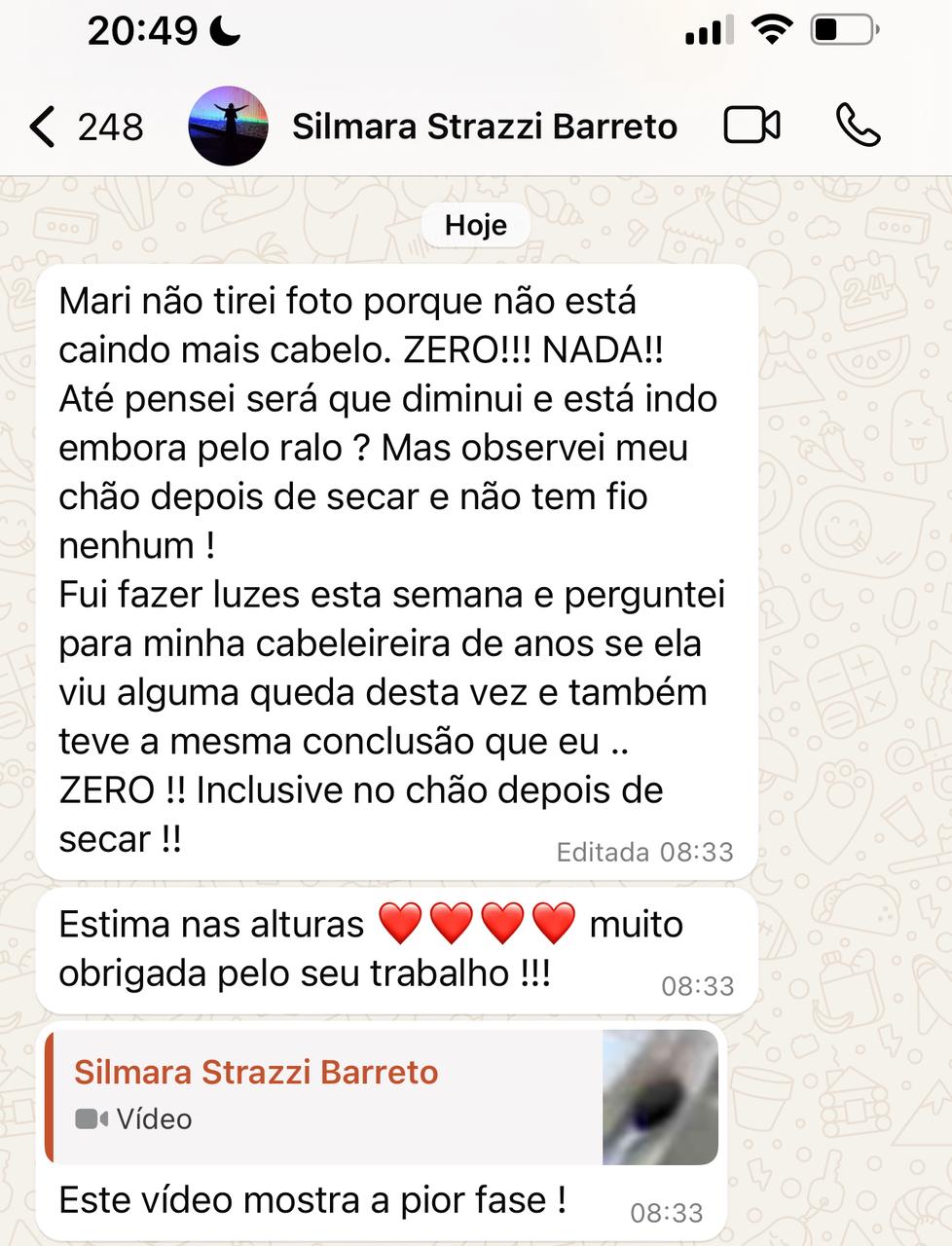Open Silmara Strazzi Barreto's contact info
Viewport: 952px width, 1246px height.
[484, 127]
